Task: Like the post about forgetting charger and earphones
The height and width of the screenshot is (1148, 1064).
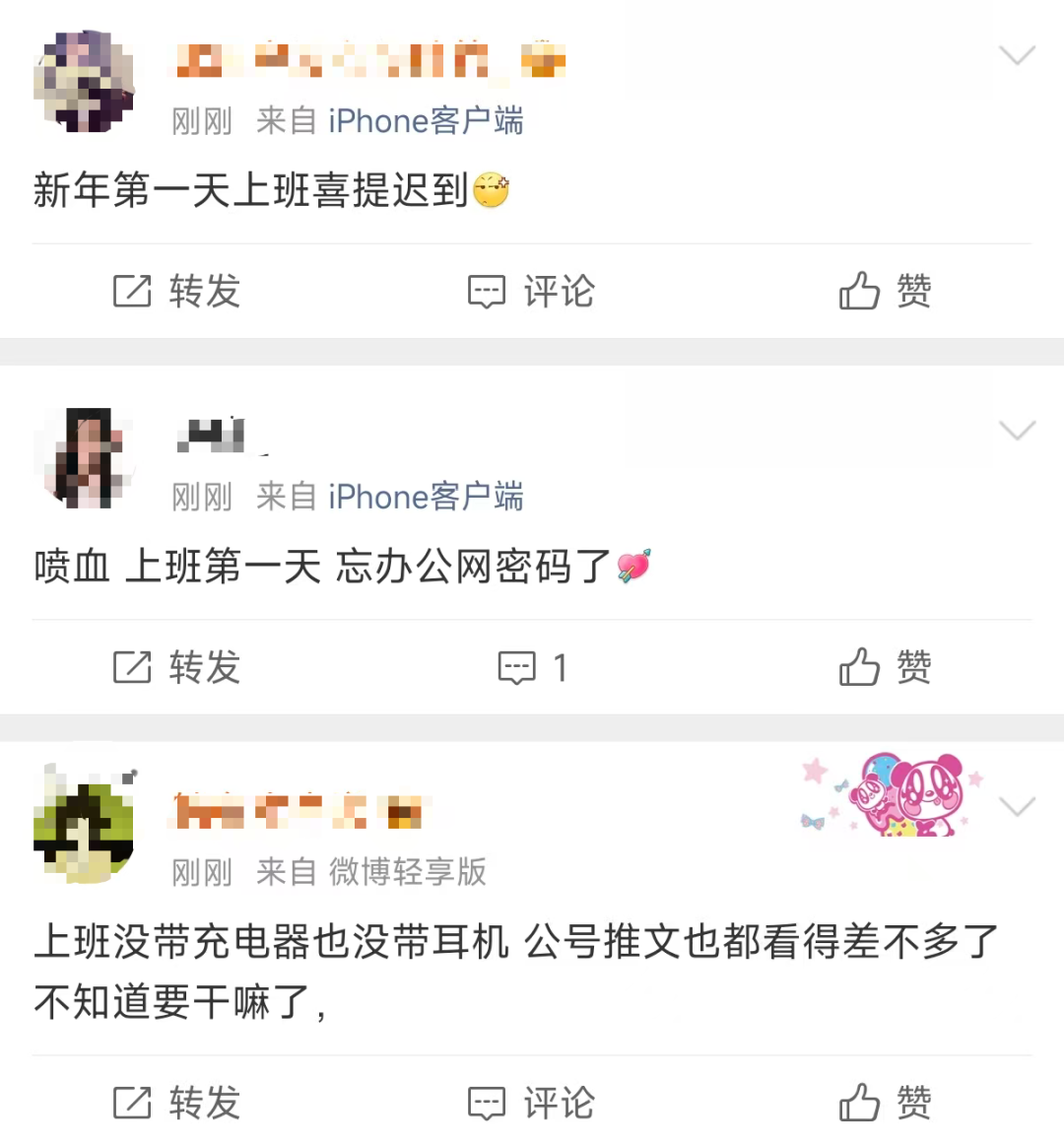Action: click(885, 1103)
